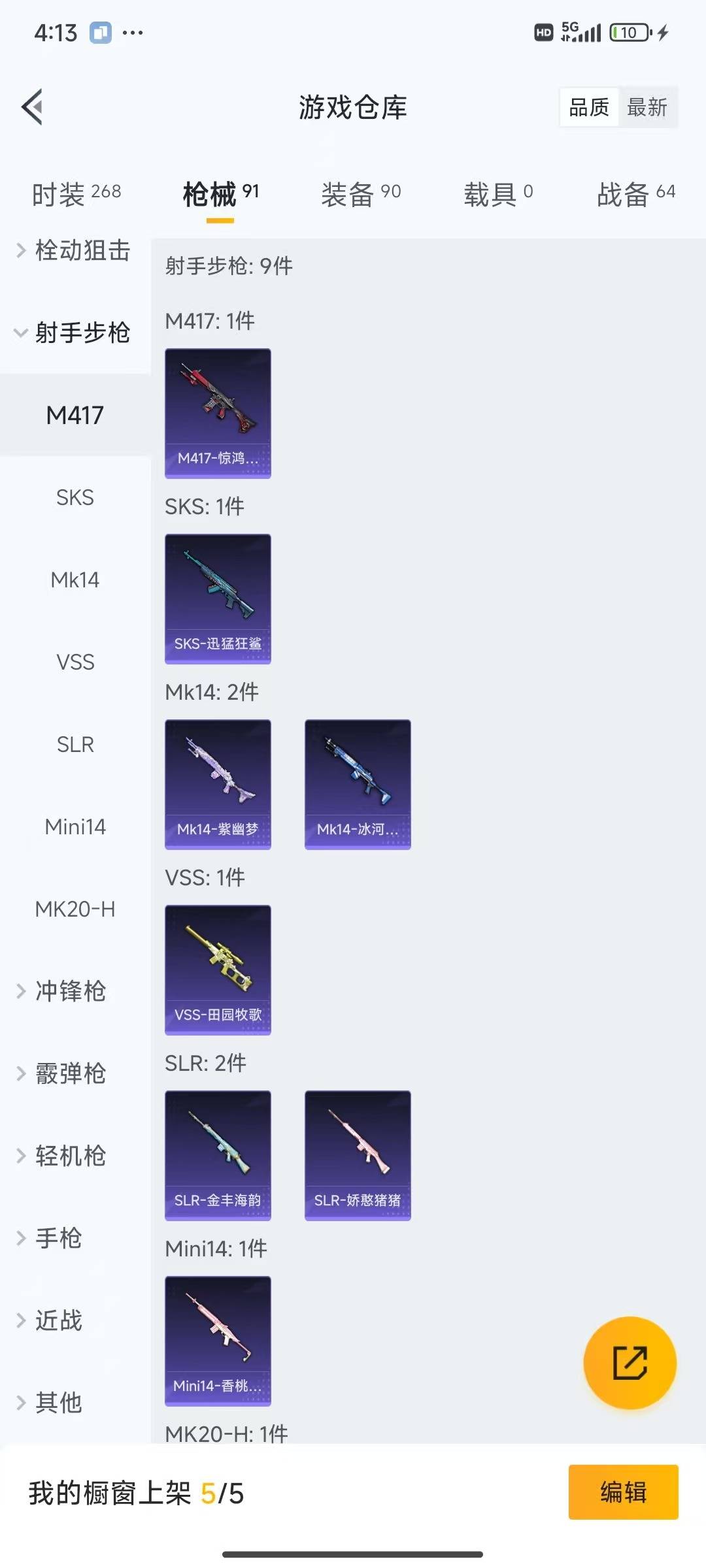This screenshot has width=706, height=1568.
Task: Collapse the 射手步枪 category
Action: [x=74, y=333]
